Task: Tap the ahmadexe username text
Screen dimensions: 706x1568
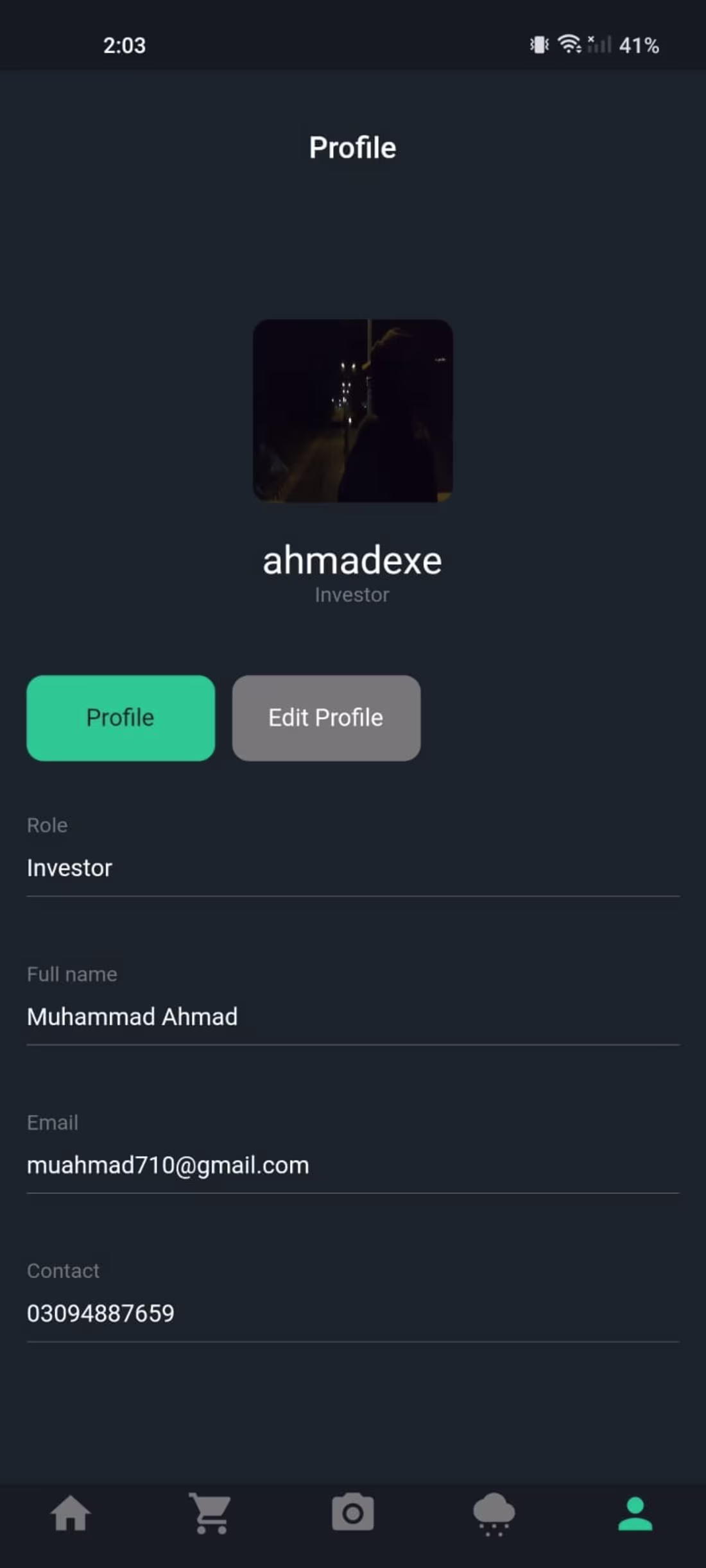Action: coord(352,559)
